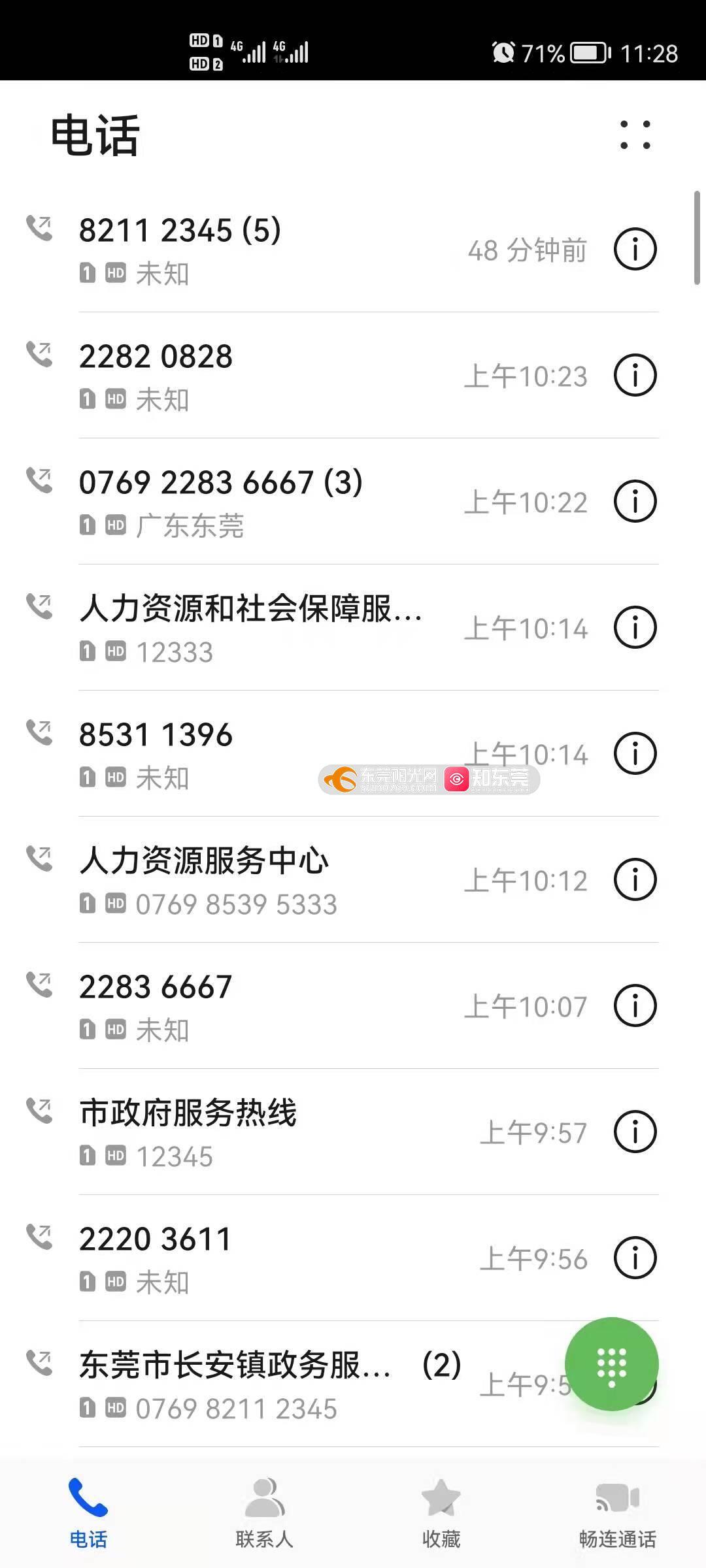This screenshot has width=706, height=1568.
Task: Open details icon for 2282 0828
Action: pos(635,375)
